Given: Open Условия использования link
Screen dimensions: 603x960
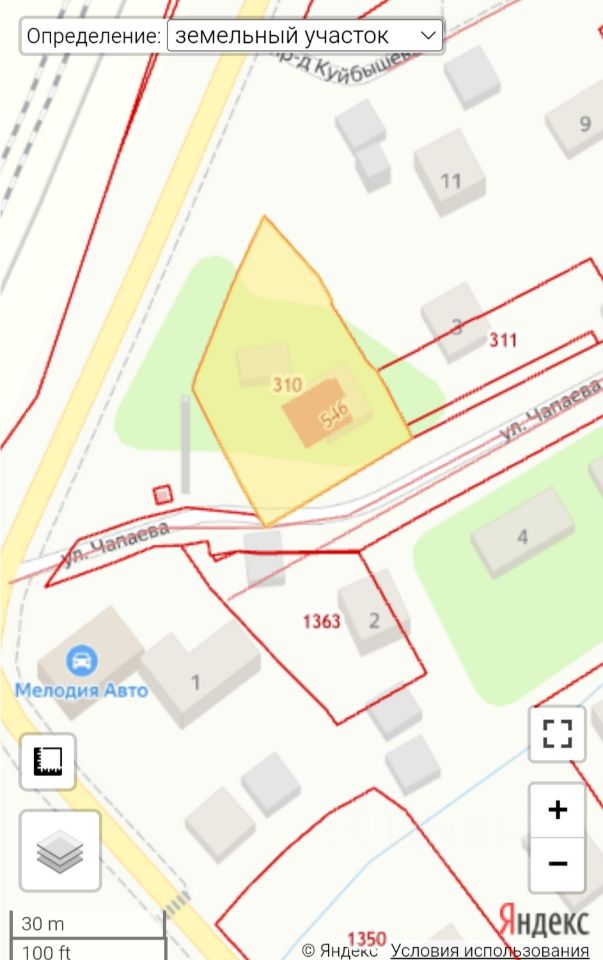Looking at the screenshot, I should pos(489,950).
